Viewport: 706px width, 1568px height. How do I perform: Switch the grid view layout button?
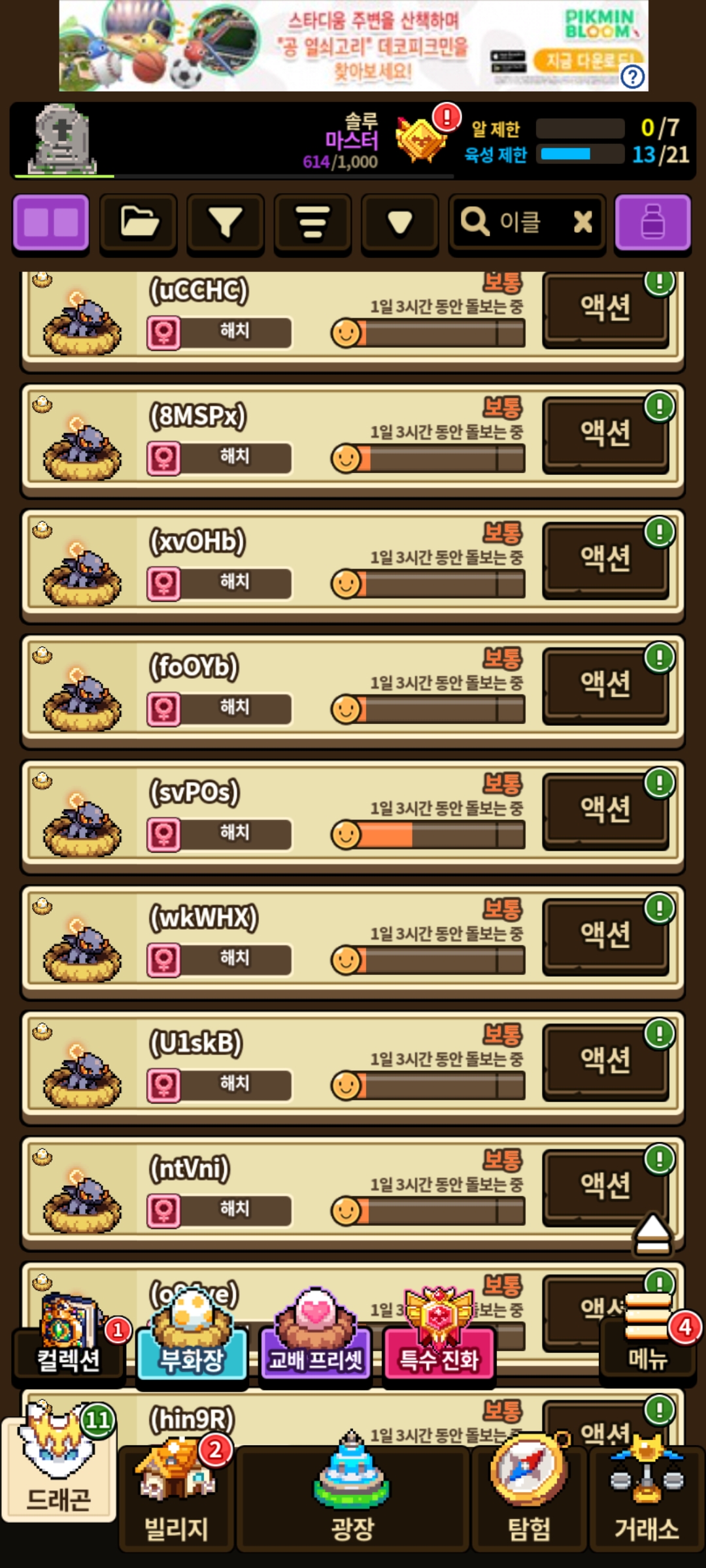click(x=51, y=223)
